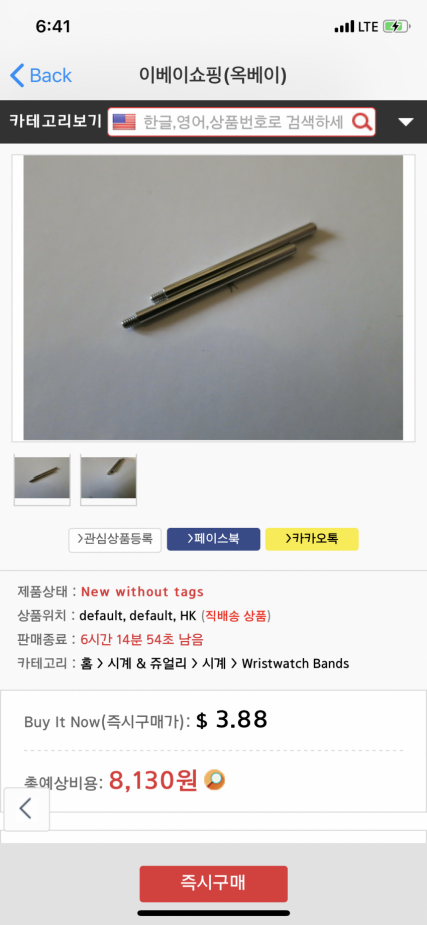View cost details magnifier next to 8,130원
The image size is (427, 925).
click(214, 780)
